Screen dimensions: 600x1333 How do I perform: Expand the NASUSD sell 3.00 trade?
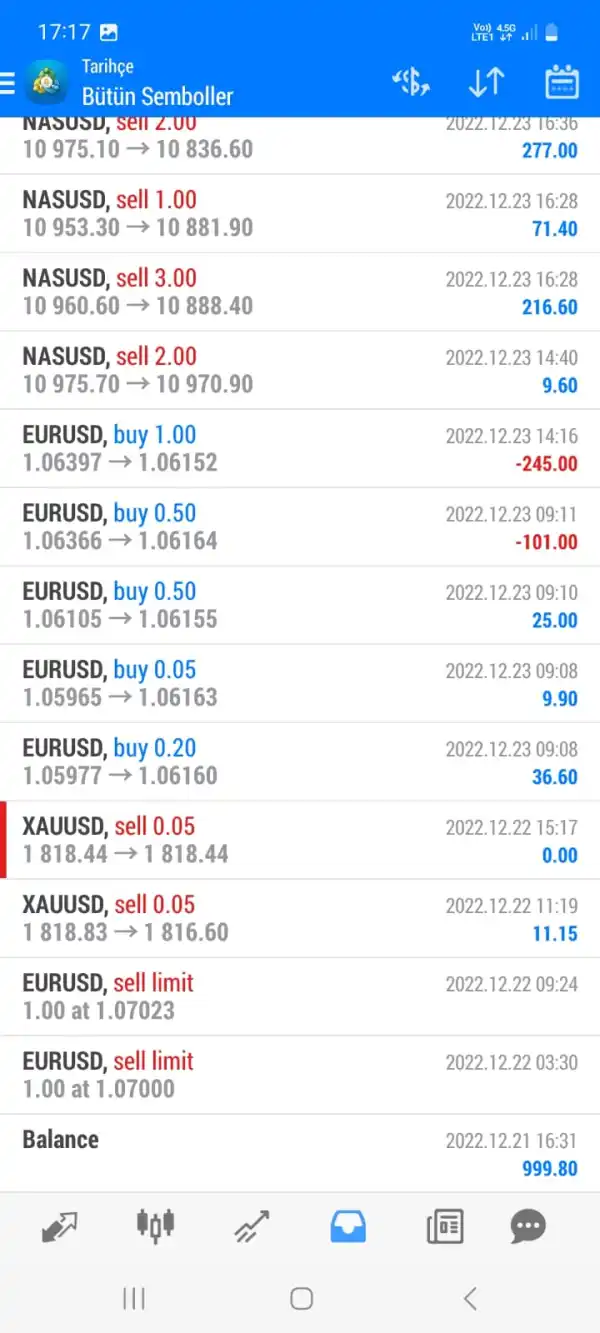pos(300,291)
